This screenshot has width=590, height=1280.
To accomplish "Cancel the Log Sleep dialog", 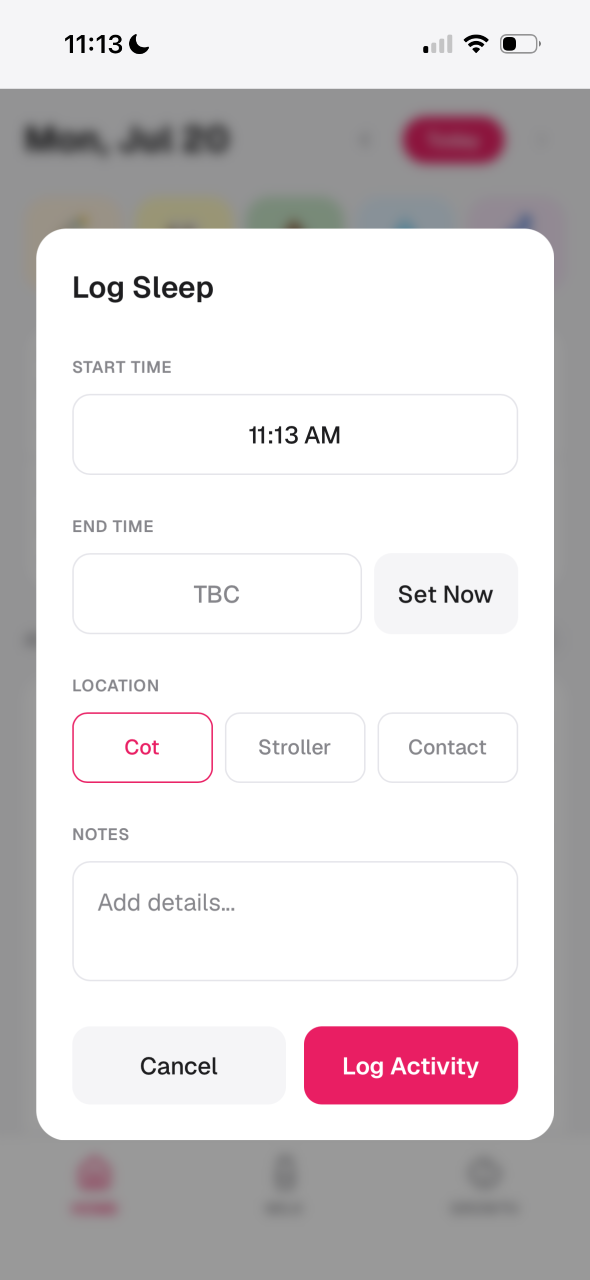I will [x=179, y=1065].
